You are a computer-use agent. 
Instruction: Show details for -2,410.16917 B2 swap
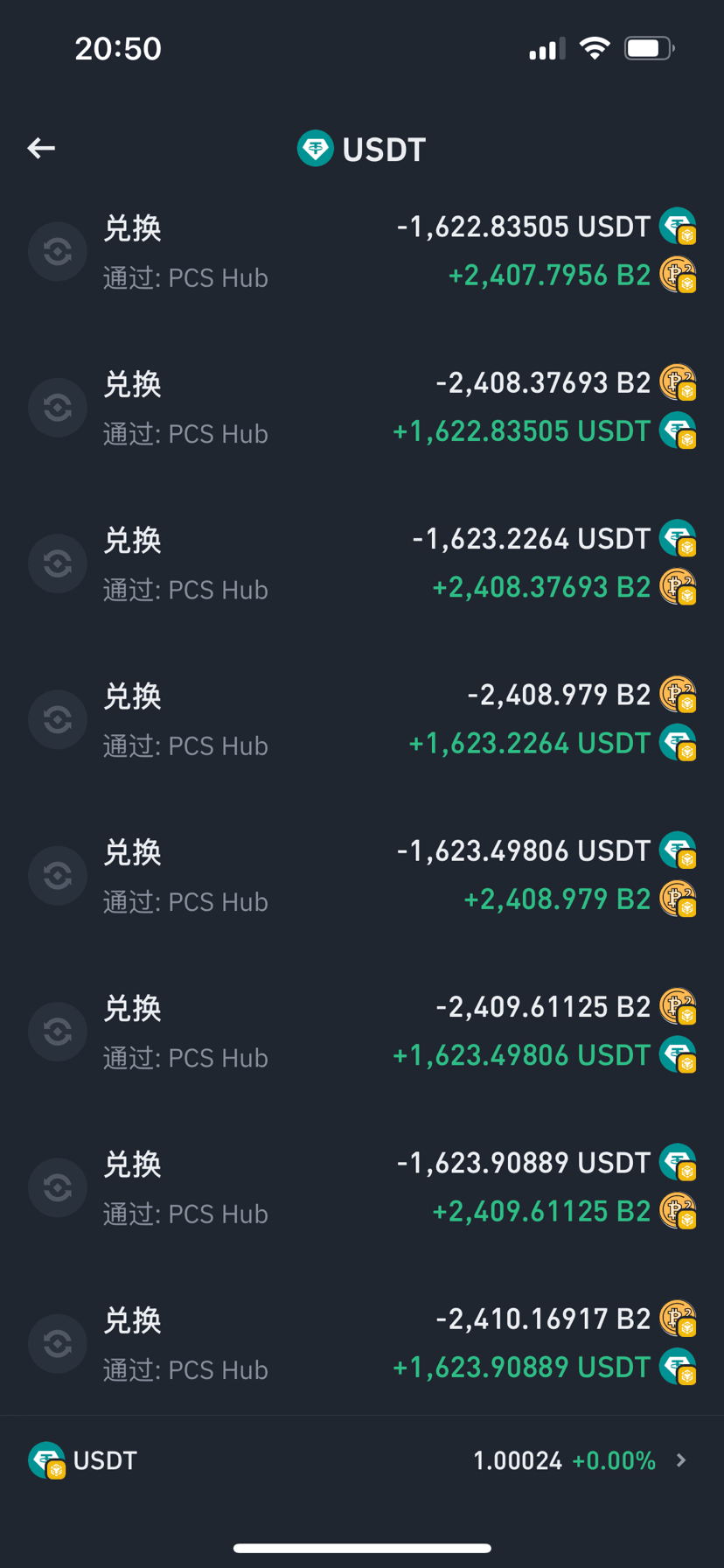[362, 1343]
